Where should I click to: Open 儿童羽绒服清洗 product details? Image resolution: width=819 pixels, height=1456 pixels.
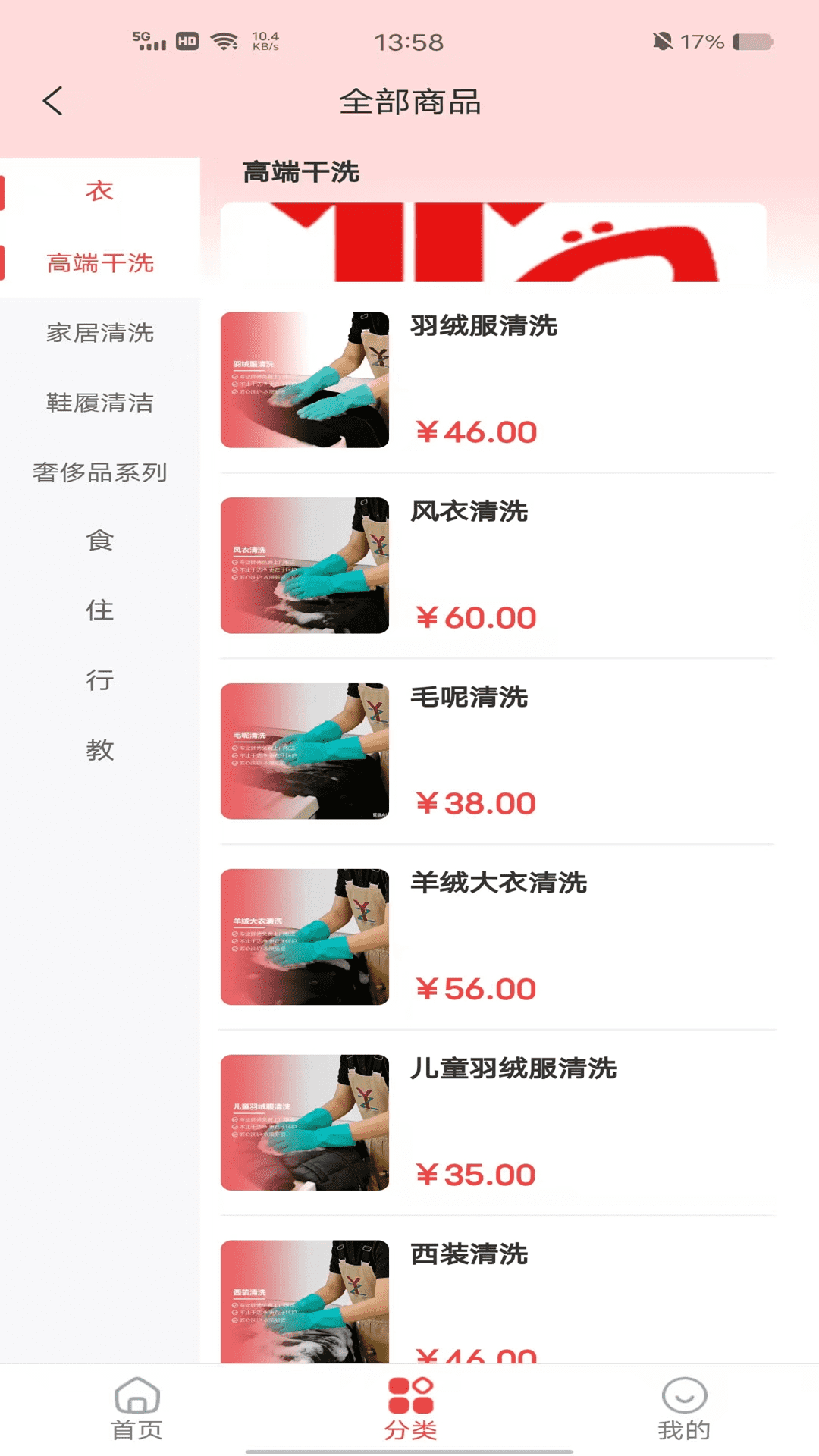(x=513, y=1069)
